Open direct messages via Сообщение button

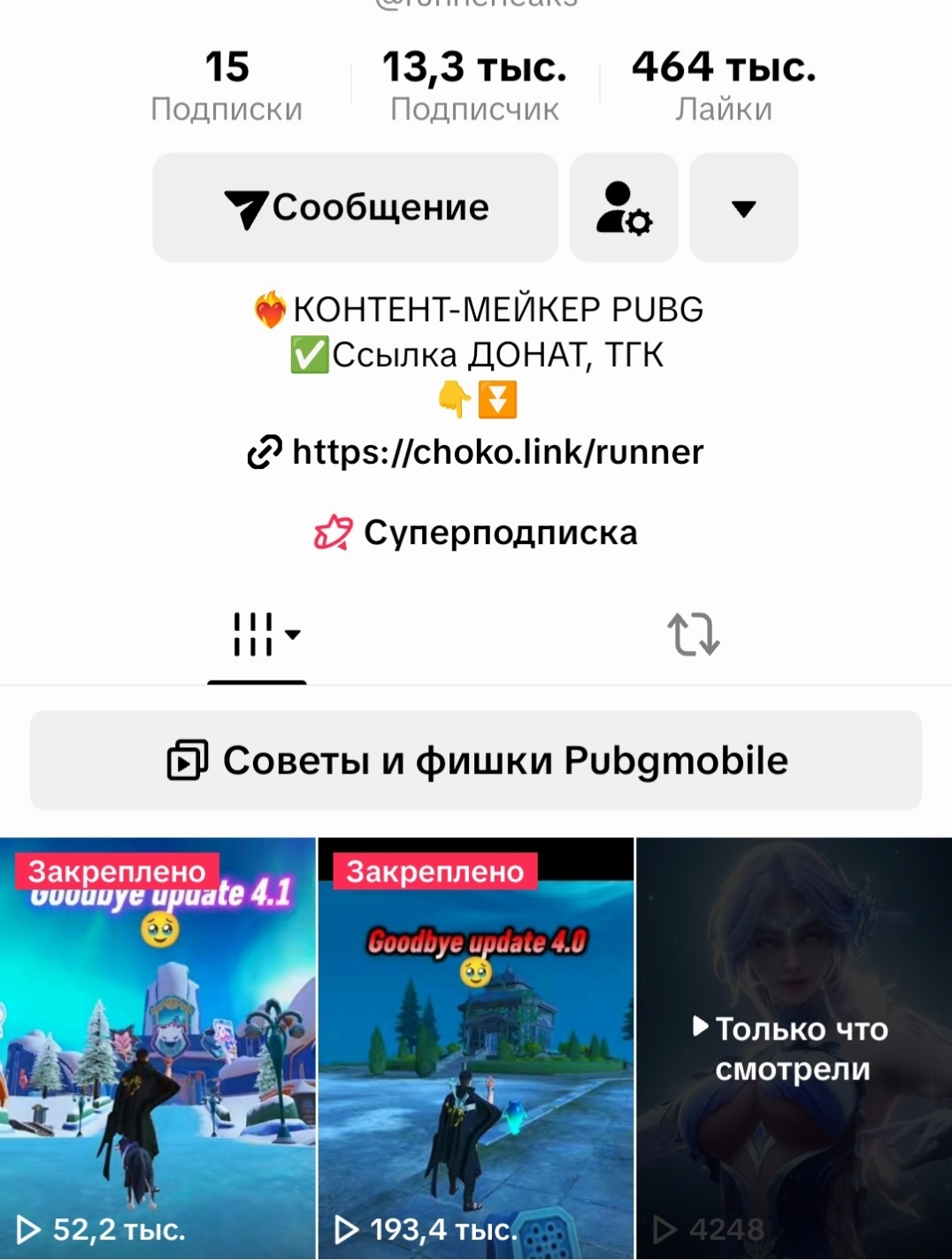[x=354, y=207]
